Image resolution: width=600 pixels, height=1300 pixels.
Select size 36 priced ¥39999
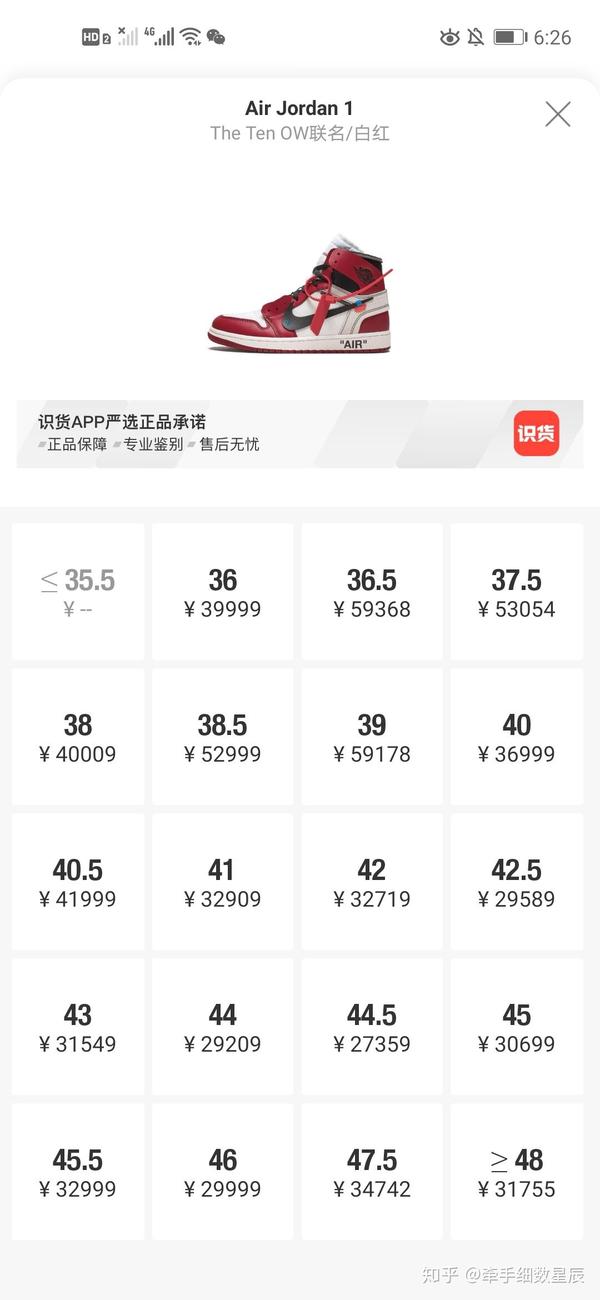222,592
